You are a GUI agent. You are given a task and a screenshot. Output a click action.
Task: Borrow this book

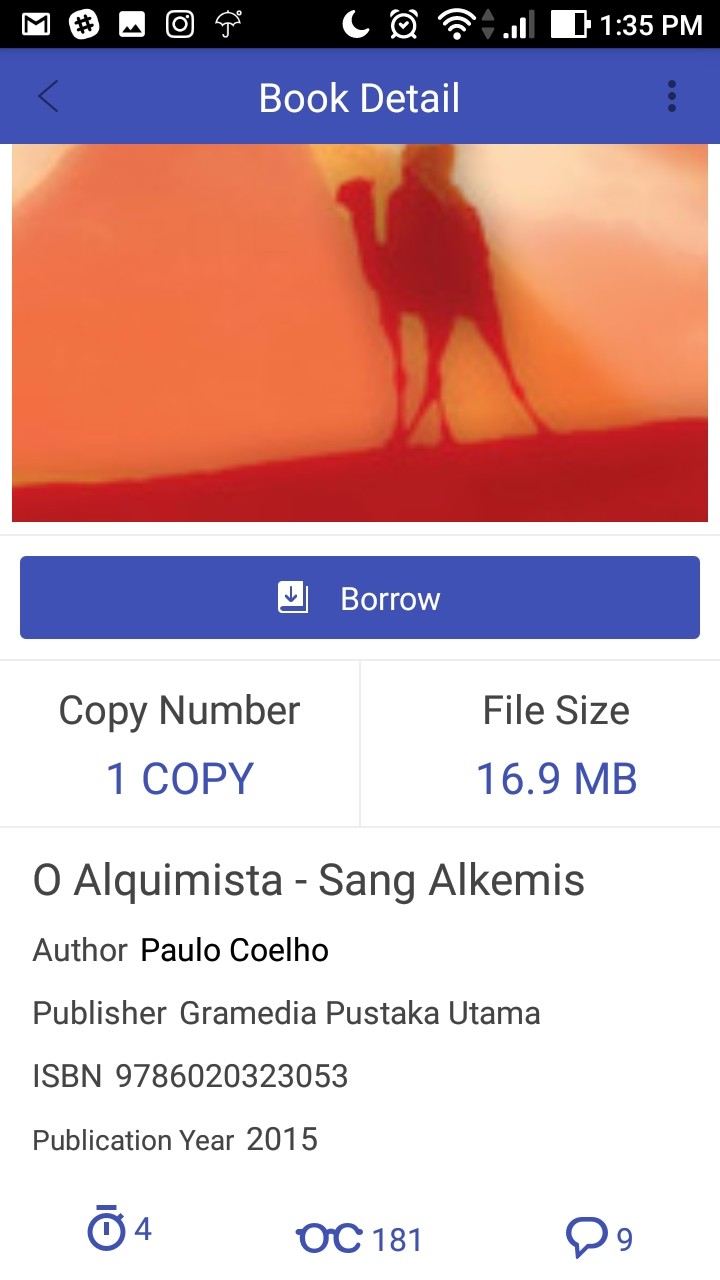[360, 598]
